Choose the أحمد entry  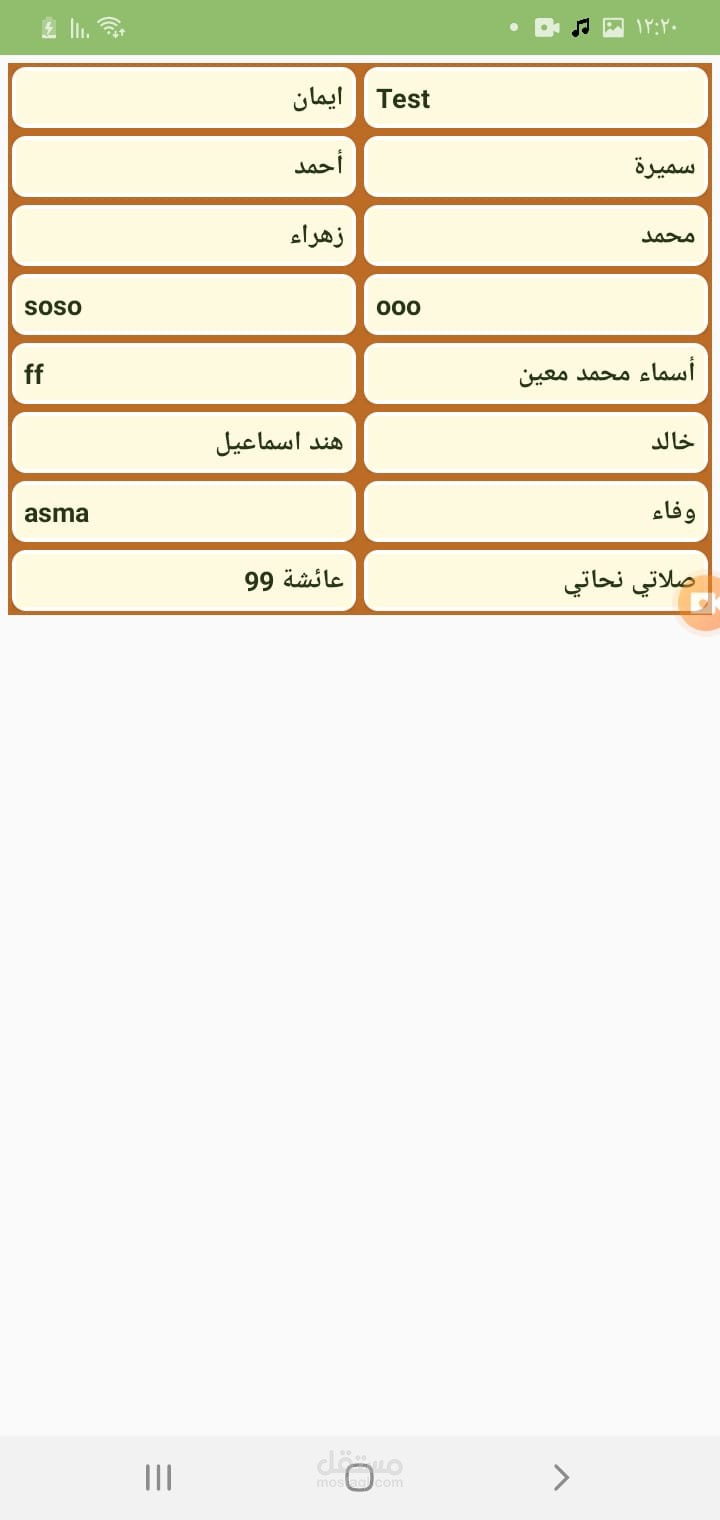click(x=184, y=167)
